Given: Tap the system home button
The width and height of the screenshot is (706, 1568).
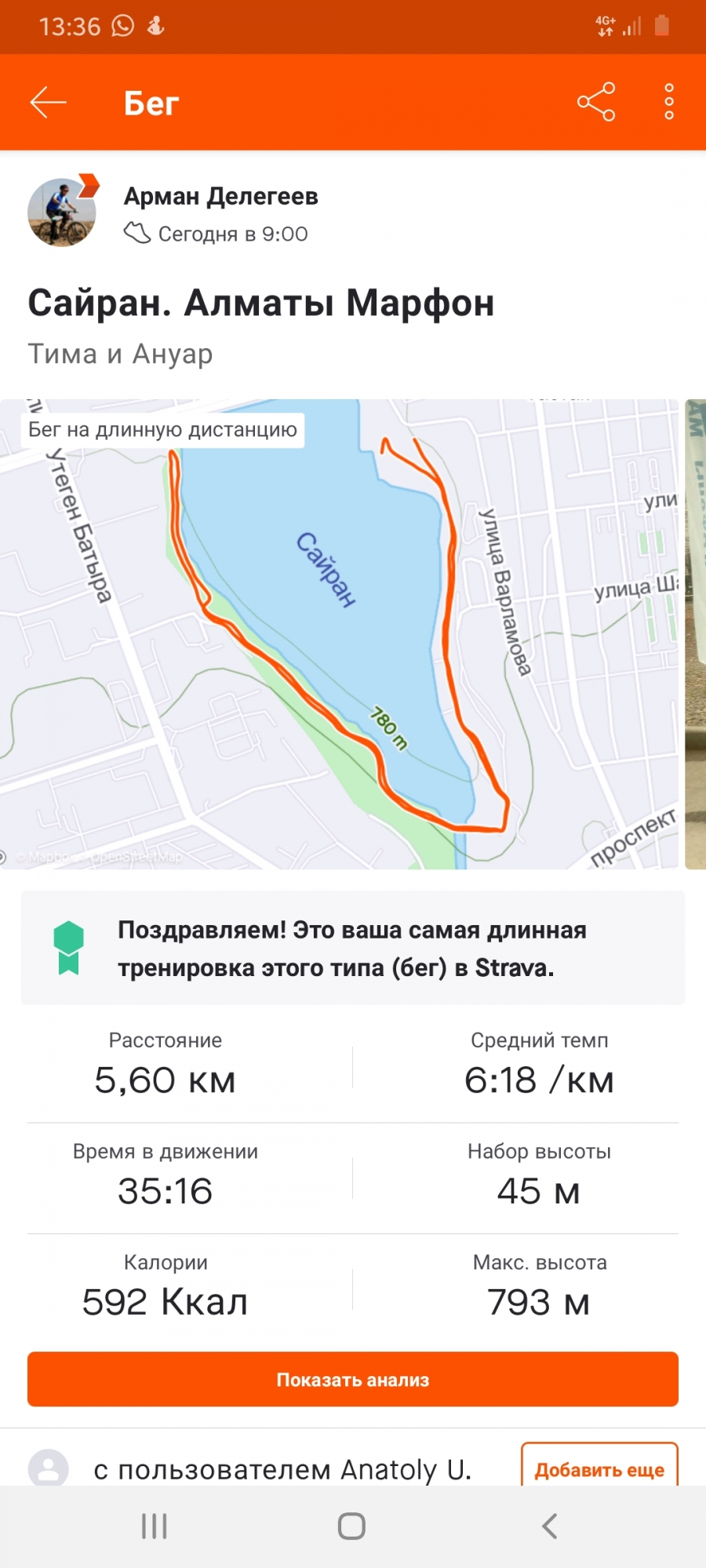Looking at the screenshot, I should tap(351, 1526).
